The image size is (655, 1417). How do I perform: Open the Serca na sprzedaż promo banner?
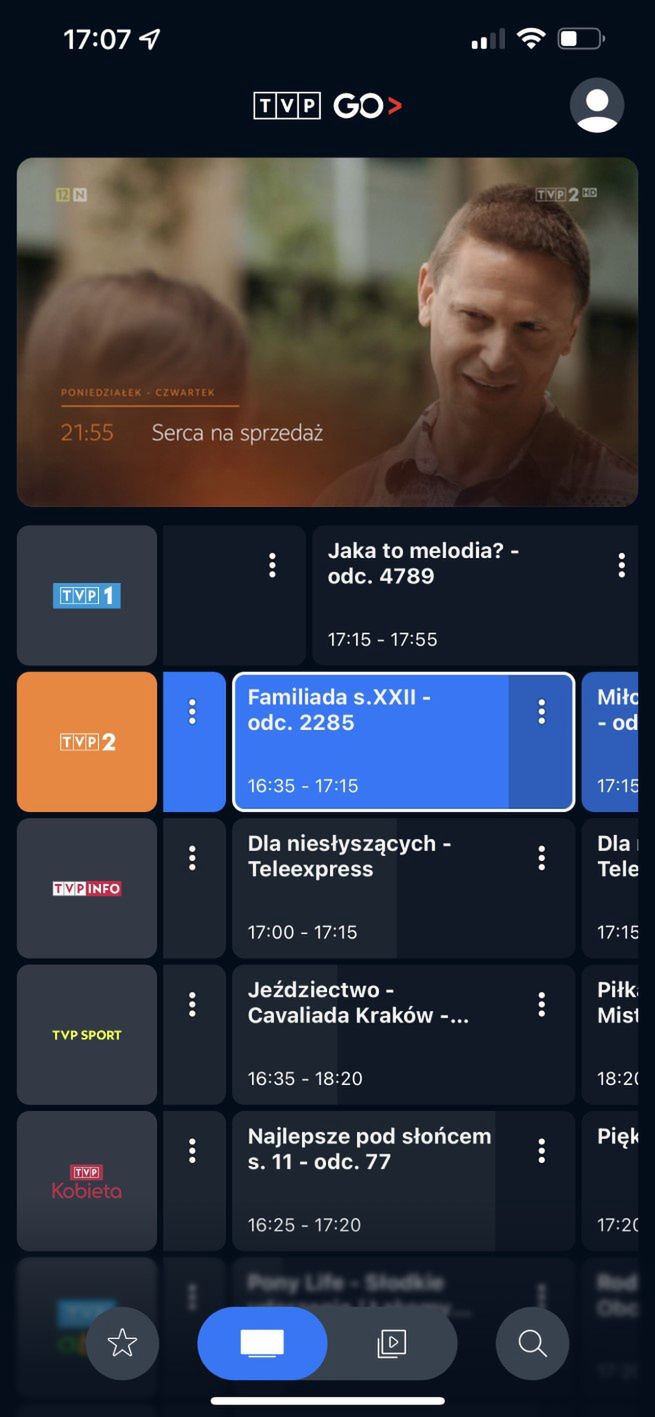coord(327,332)
